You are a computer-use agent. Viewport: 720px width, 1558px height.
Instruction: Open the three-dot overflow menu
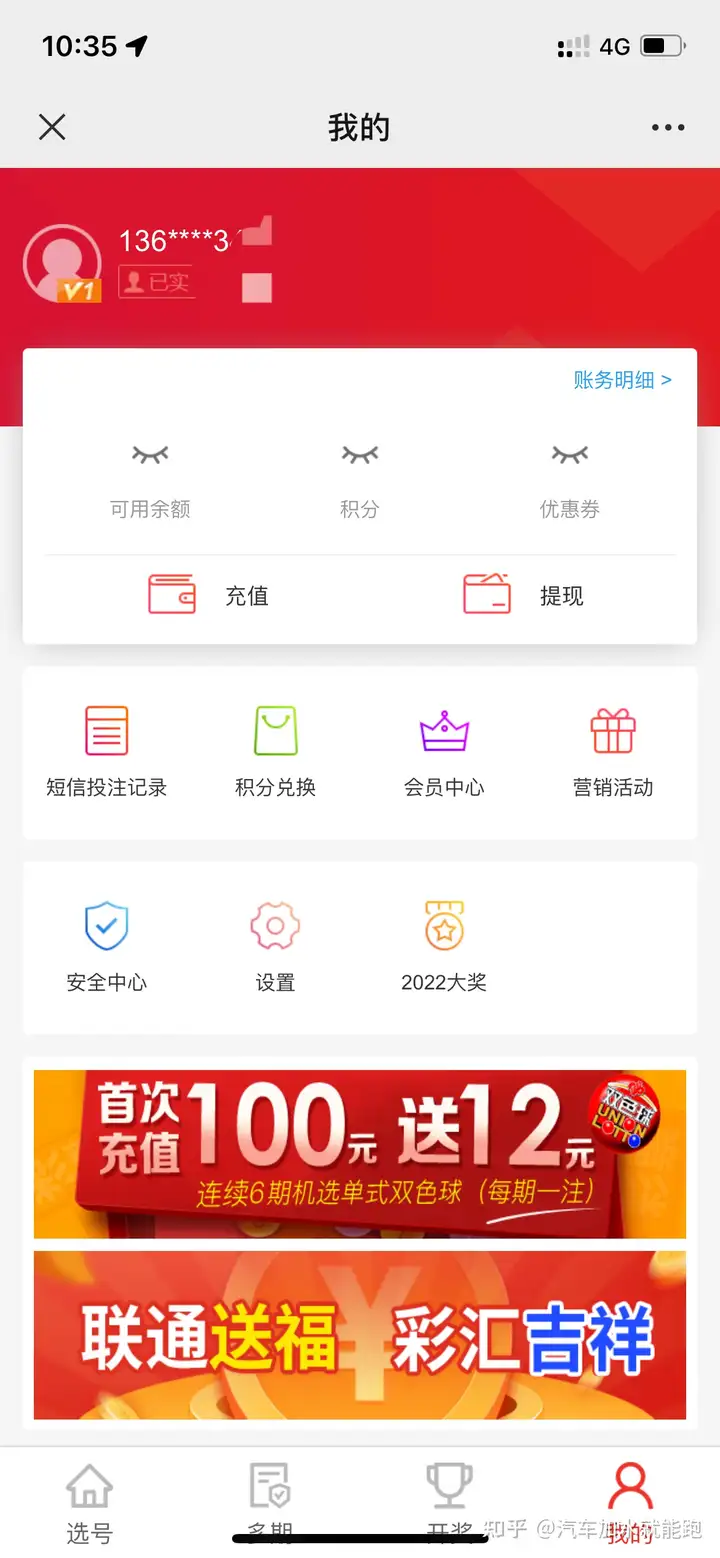click(668, 127)
